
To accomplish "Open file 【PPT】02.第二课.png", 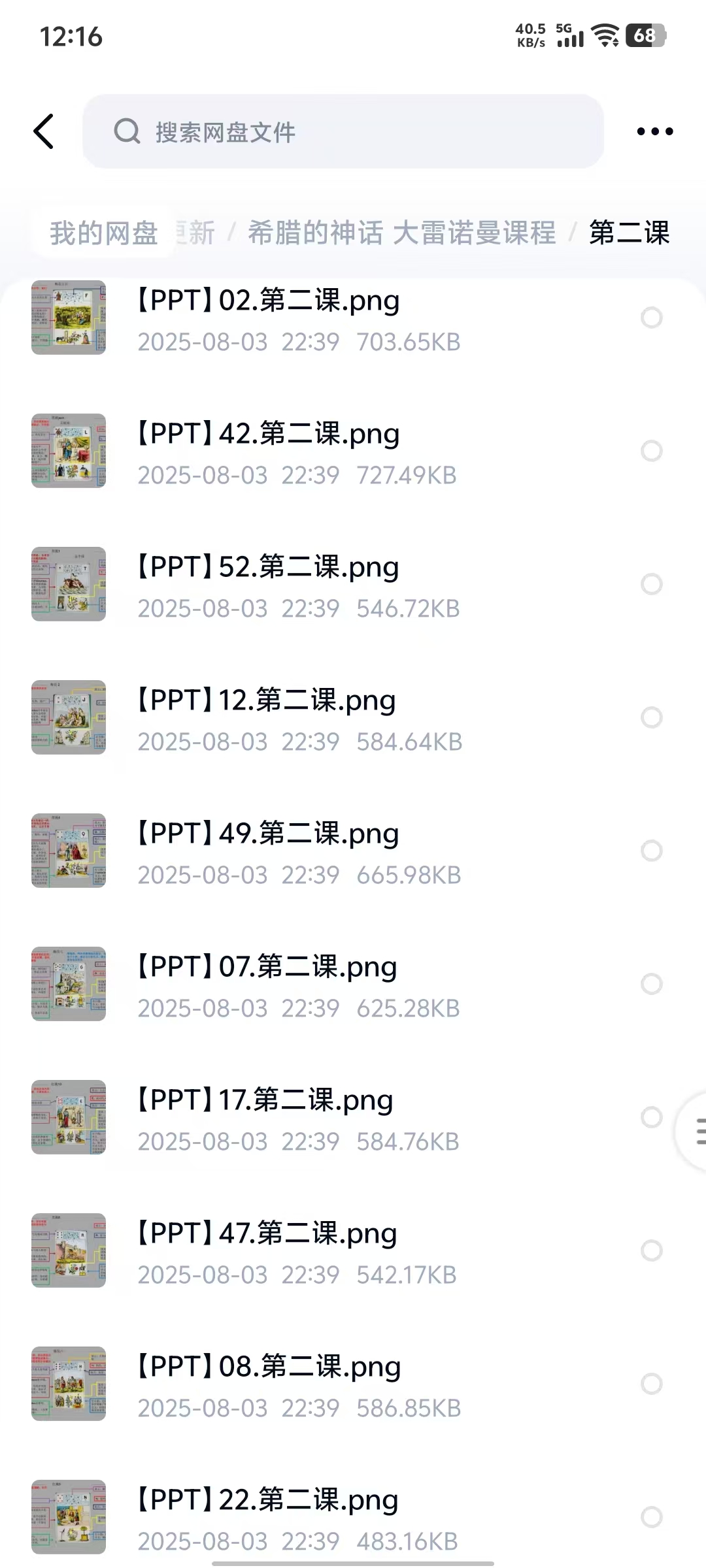I will coord(268,301).
